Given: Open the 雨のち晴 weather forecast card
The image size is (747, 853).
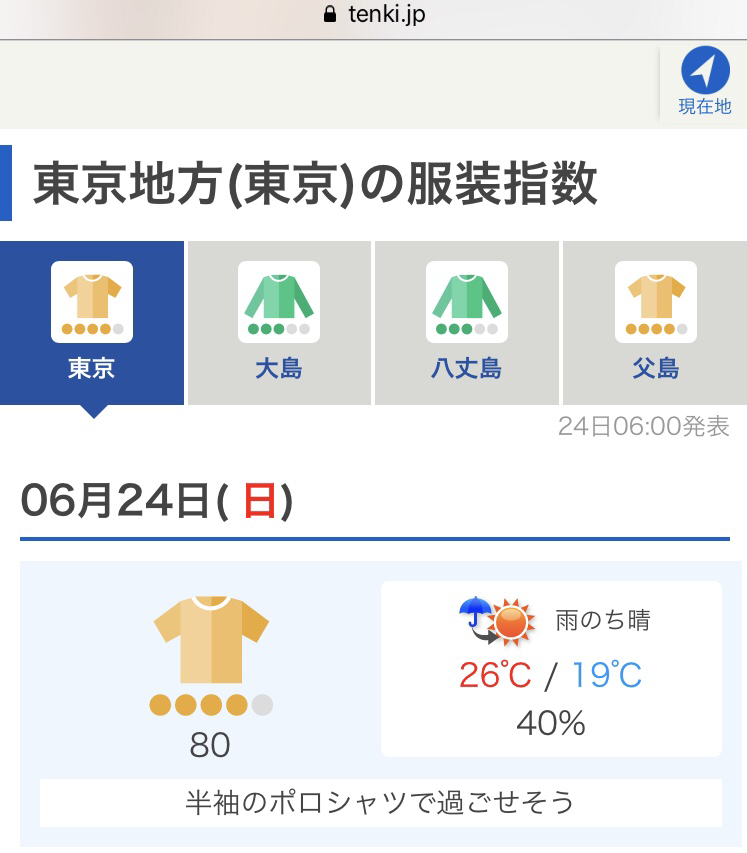Looking at the screenshot, I should [x=551, y=668].
